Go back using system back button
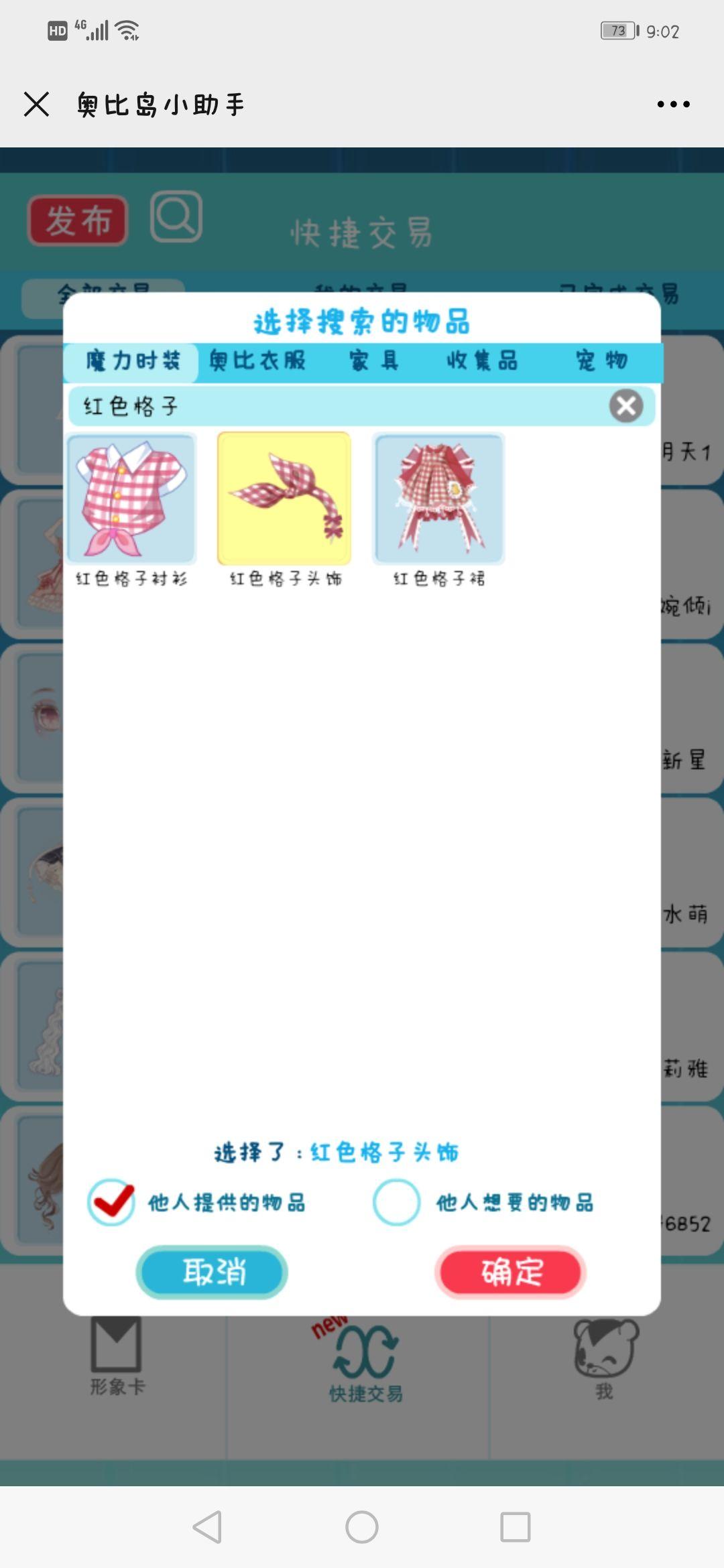 pos(207,1527)
